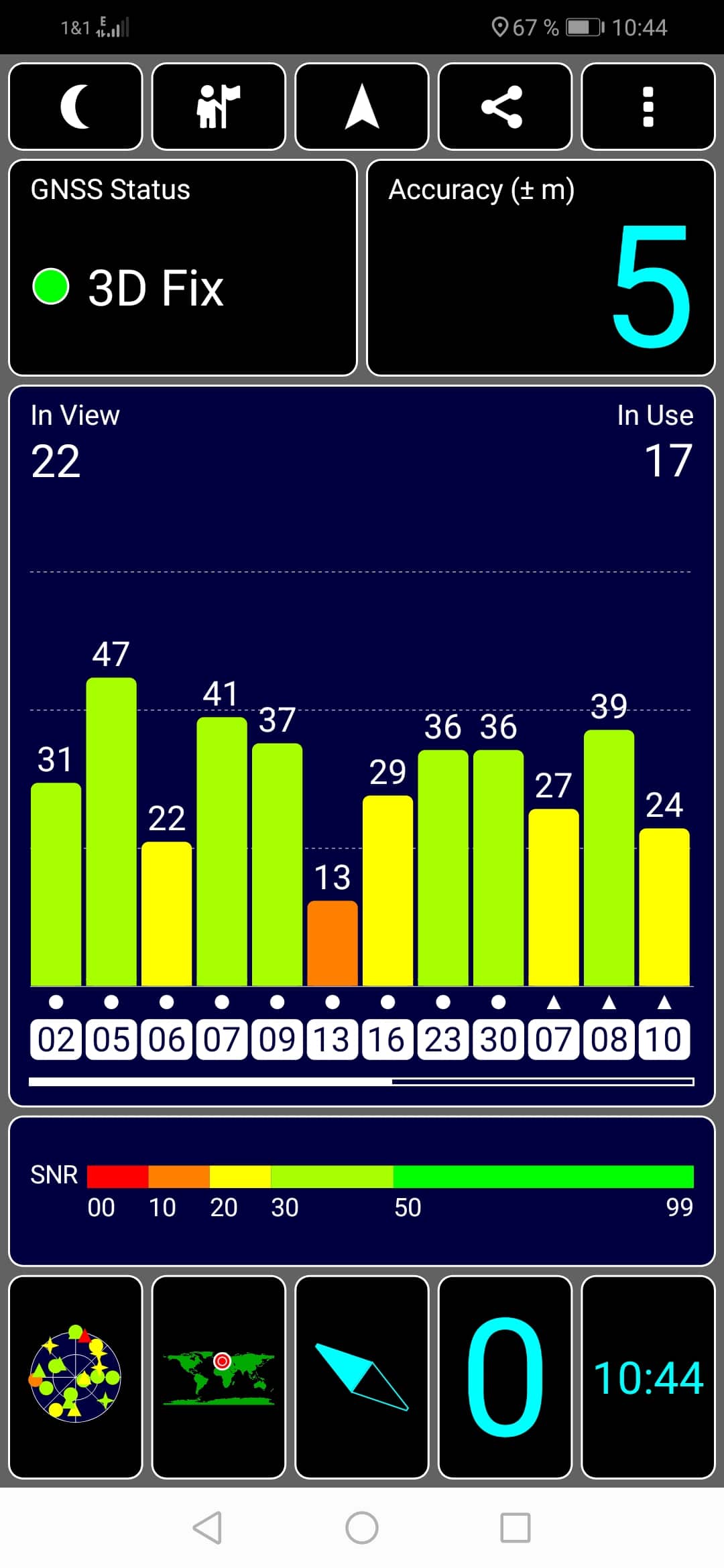
Task: Open the cyan 10:44 time tile
Action: point(648,1377)
